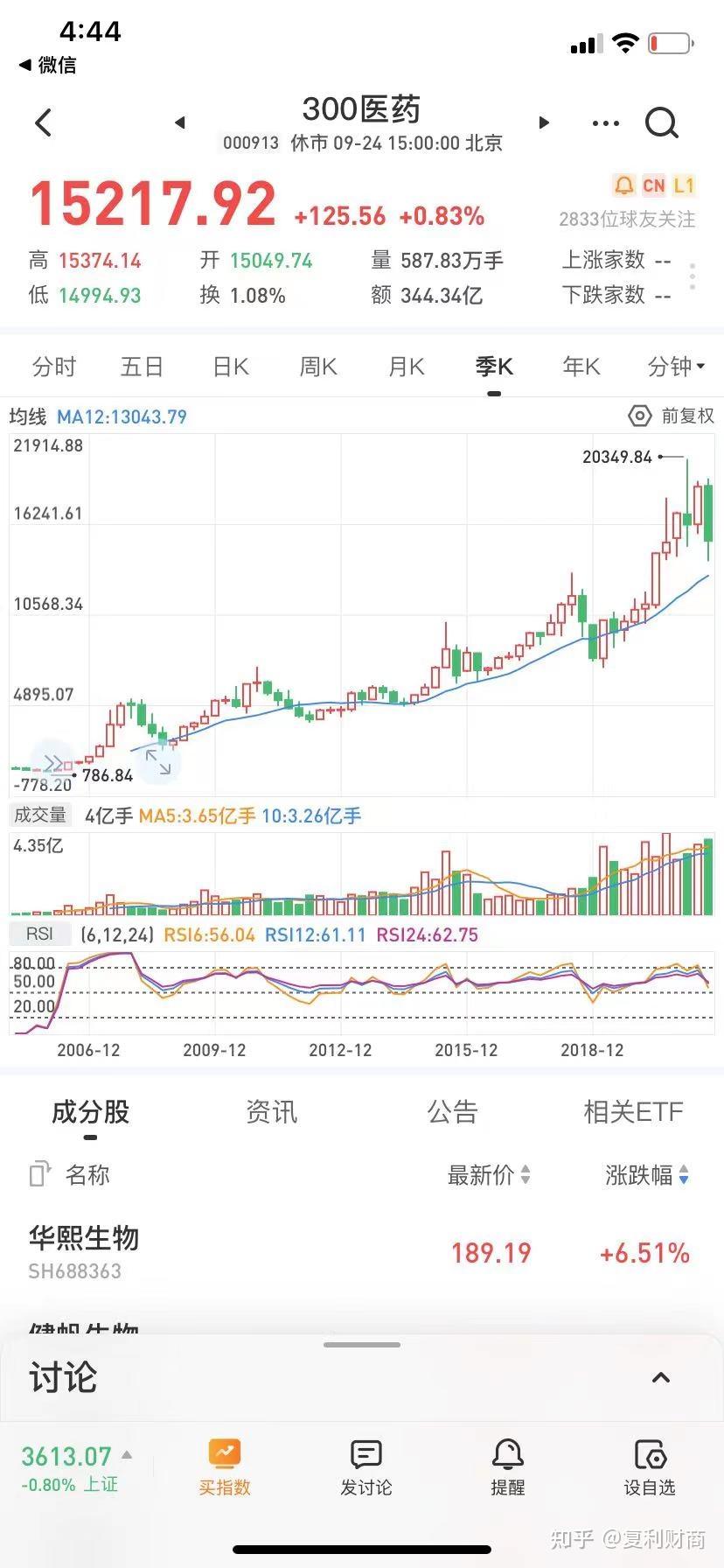Open chart settings gear beside 前复权

641,416
